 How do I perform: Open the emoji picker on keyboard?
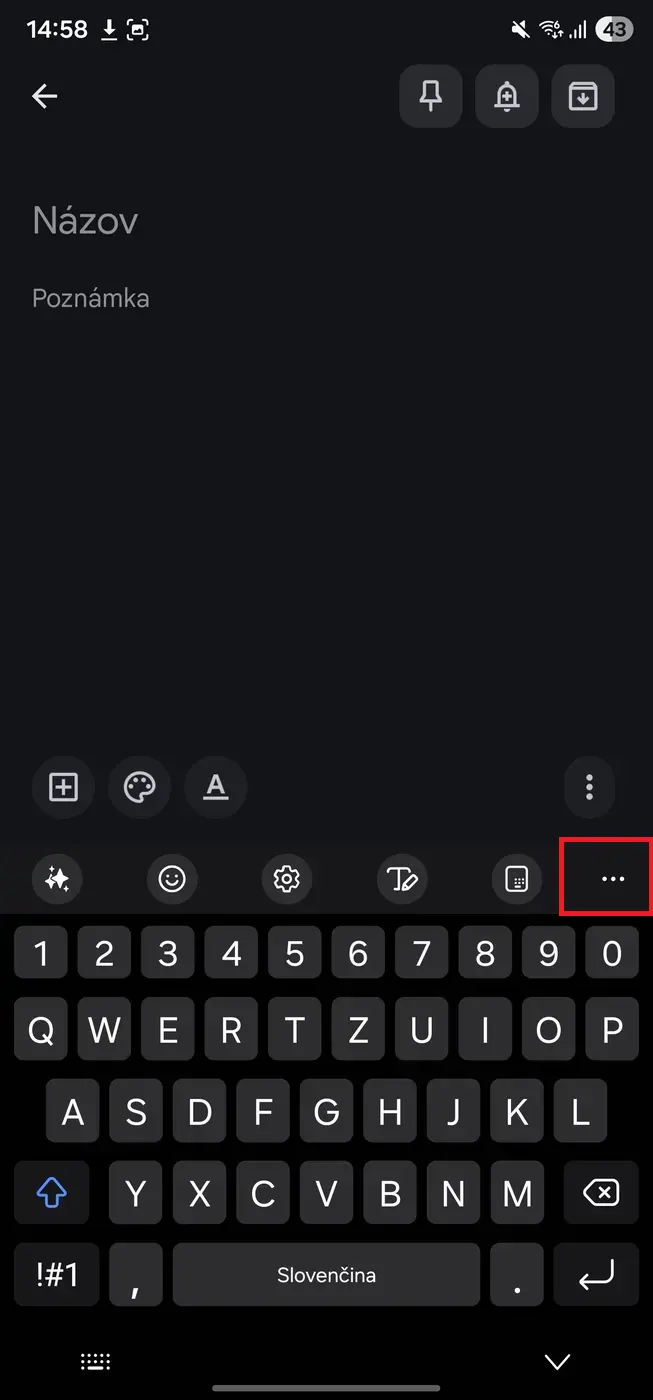(x=172, y=879)
